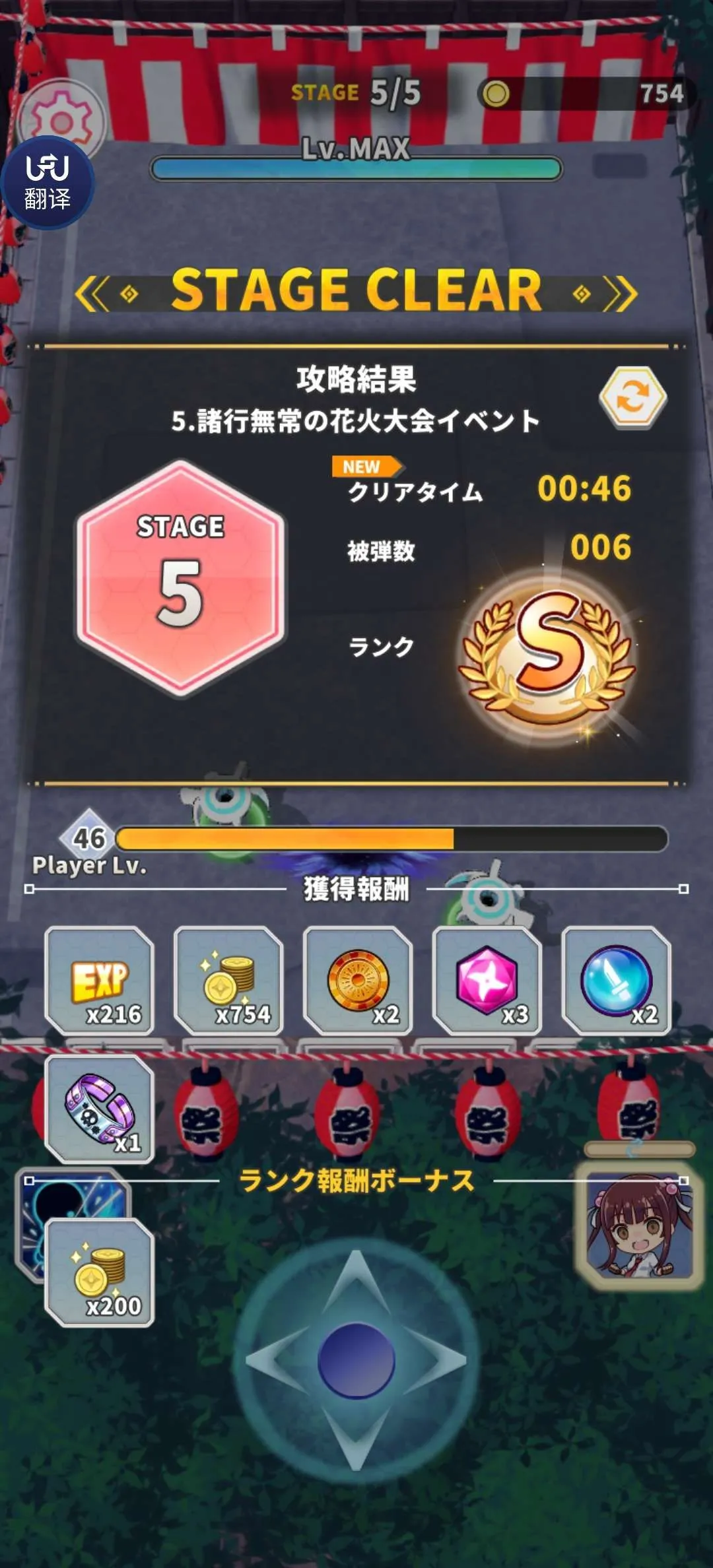View the pink shuriken gem x3 reward
713x1568 pixels.
487,981
